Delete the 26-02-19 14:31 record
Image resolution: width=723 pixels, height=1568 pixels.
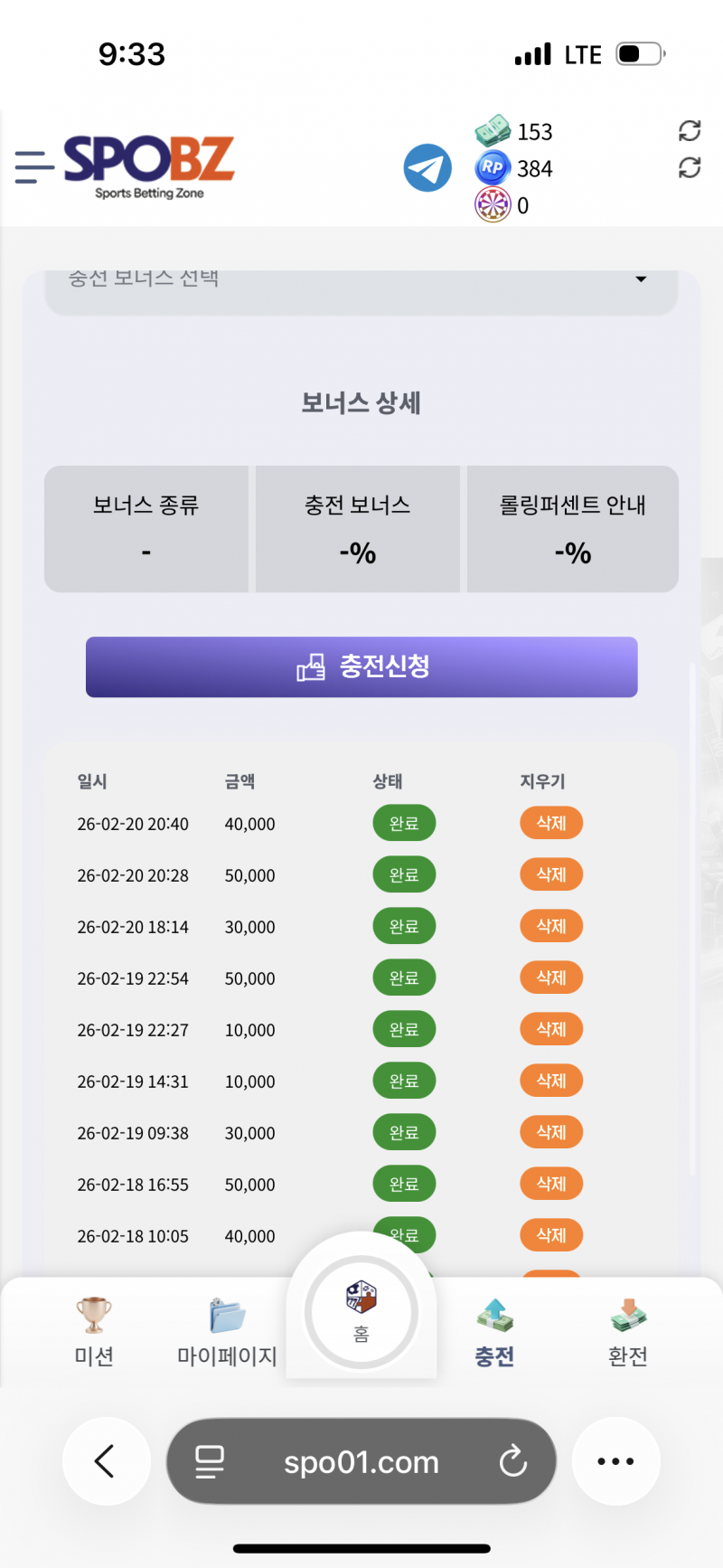(550, 1081)
